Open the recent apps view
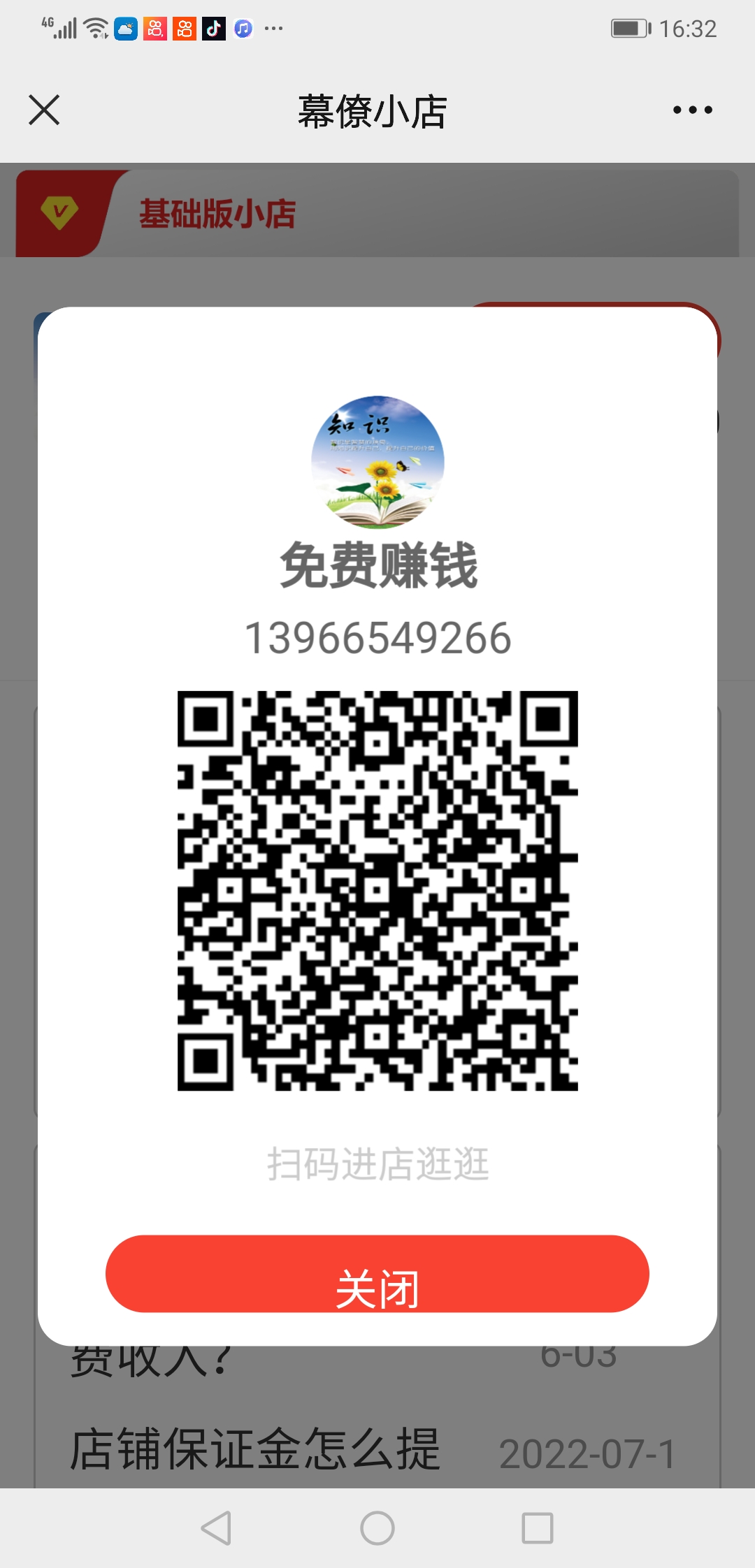 [538, 1528]
